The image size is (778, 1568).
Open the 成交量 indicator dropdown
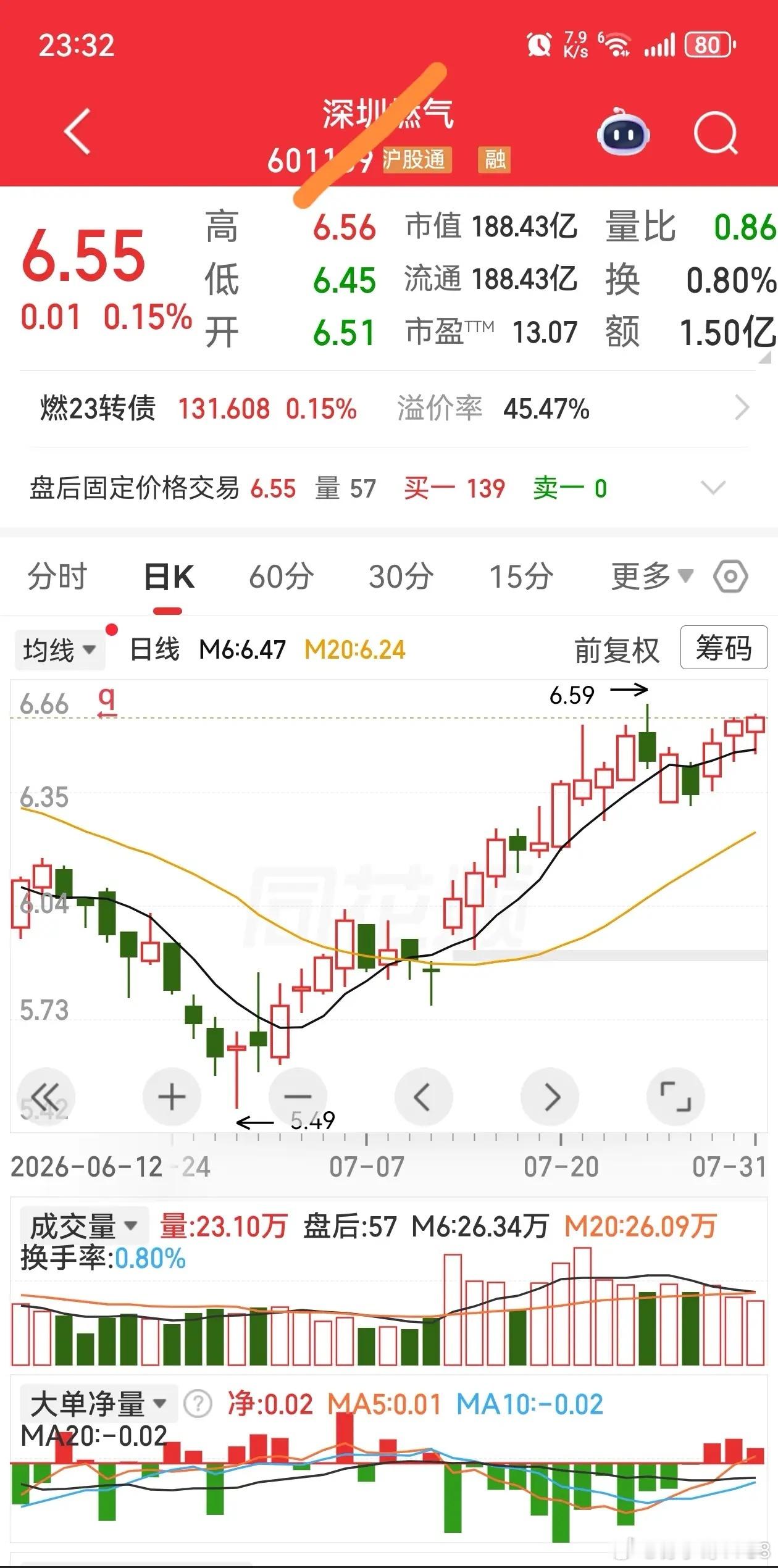[84, 1225]
